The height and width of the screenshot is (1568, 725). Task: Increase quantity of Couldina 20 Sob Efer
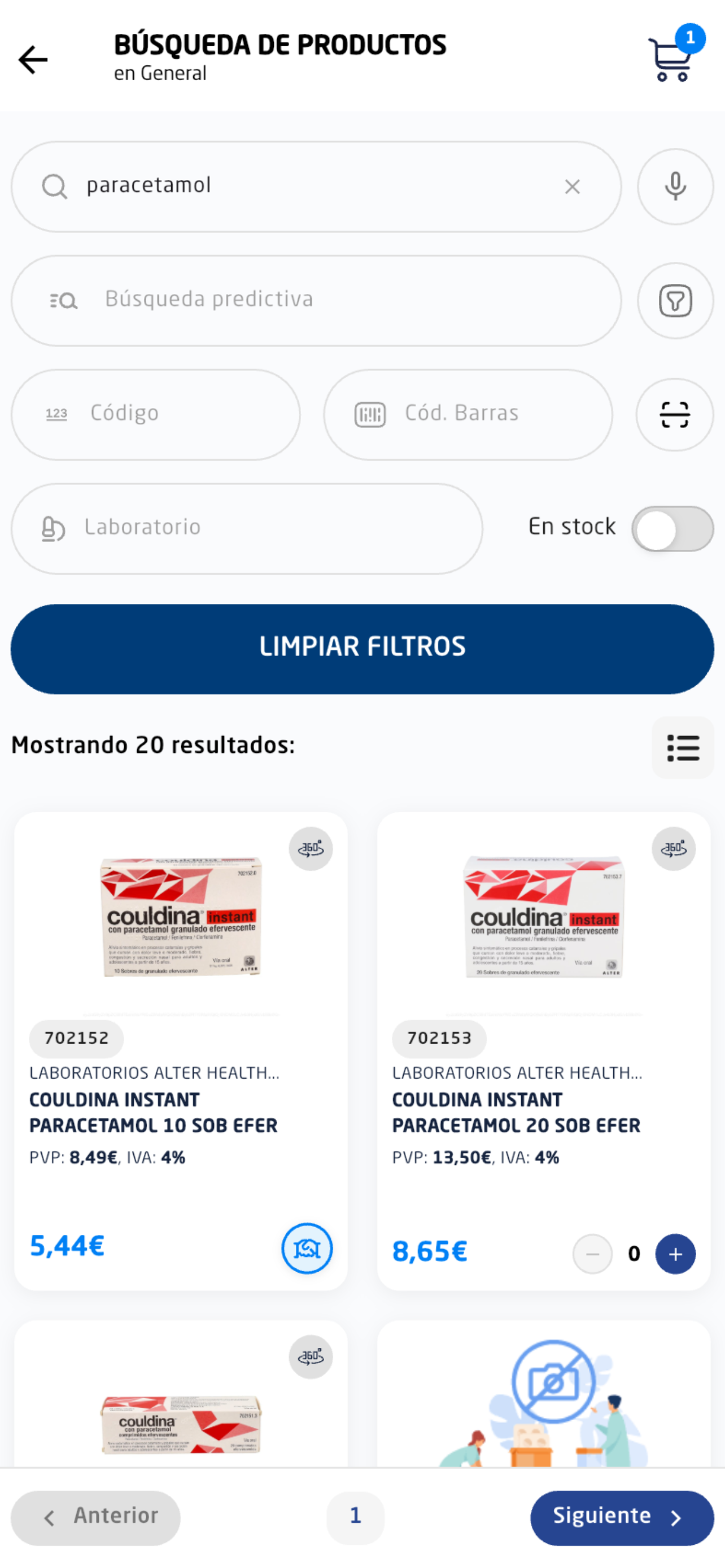(x=675, y=1254)
